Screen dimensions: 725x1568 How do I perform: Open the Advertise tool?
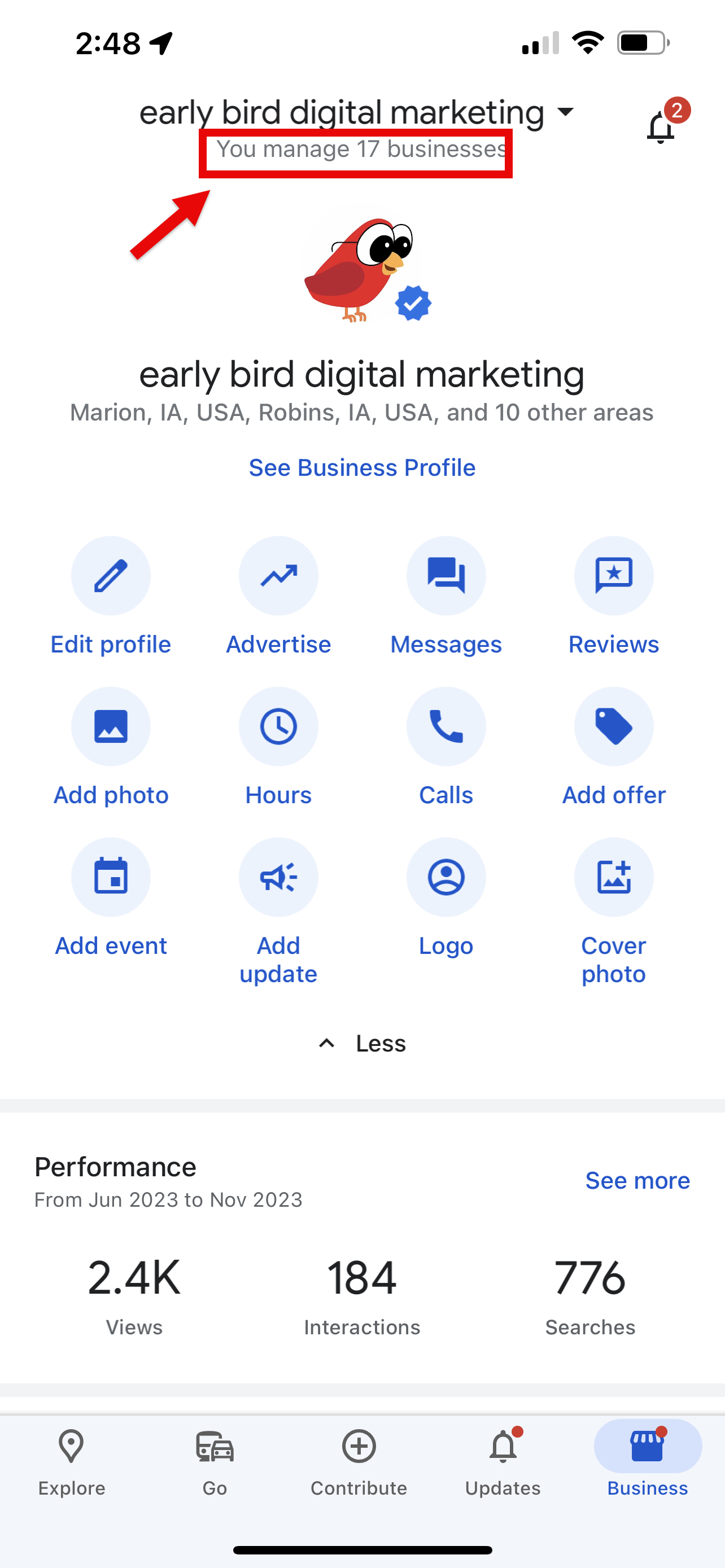(278, 575)
